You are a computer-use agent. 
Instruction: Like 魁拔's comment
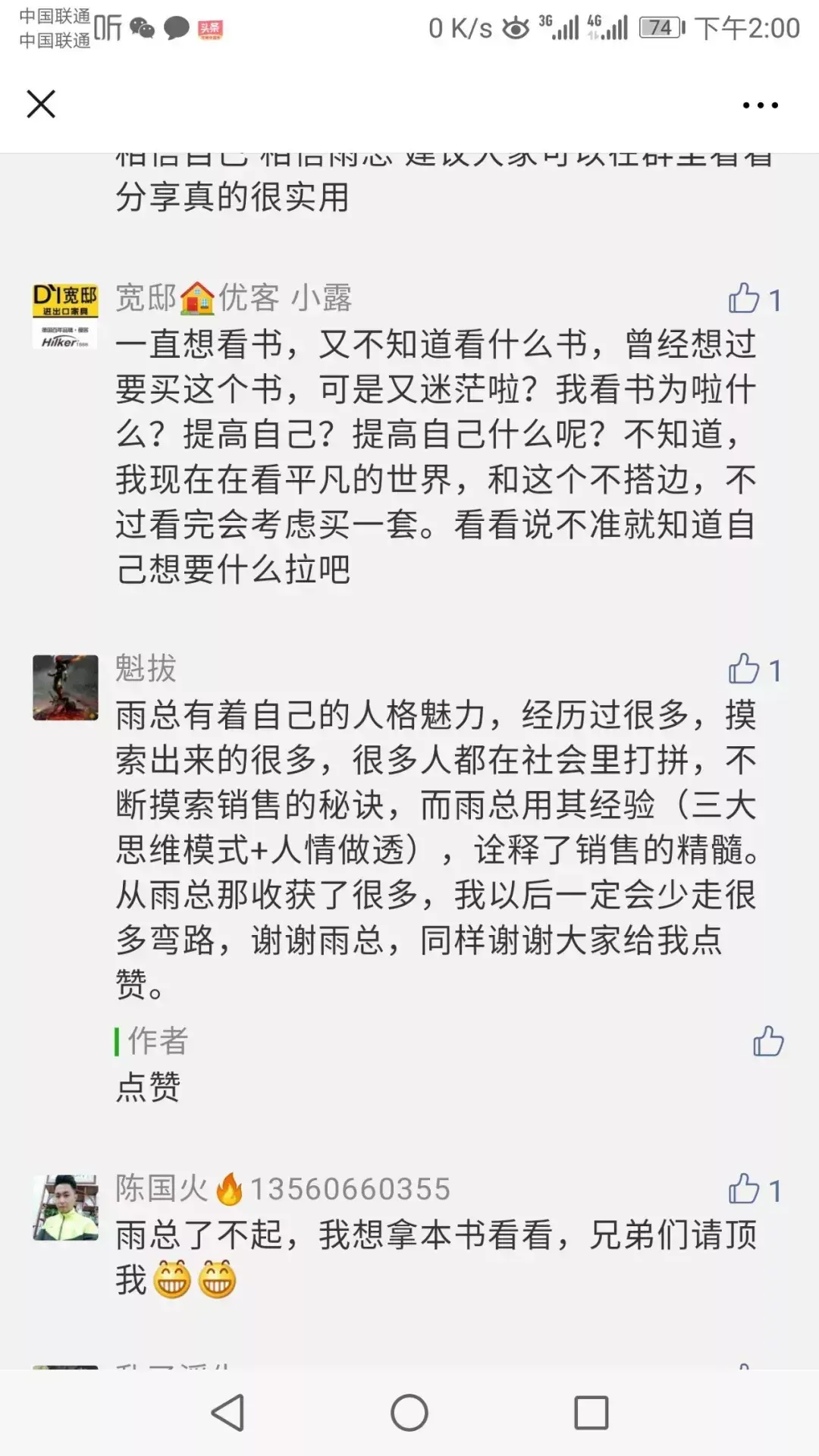point(745,670)
